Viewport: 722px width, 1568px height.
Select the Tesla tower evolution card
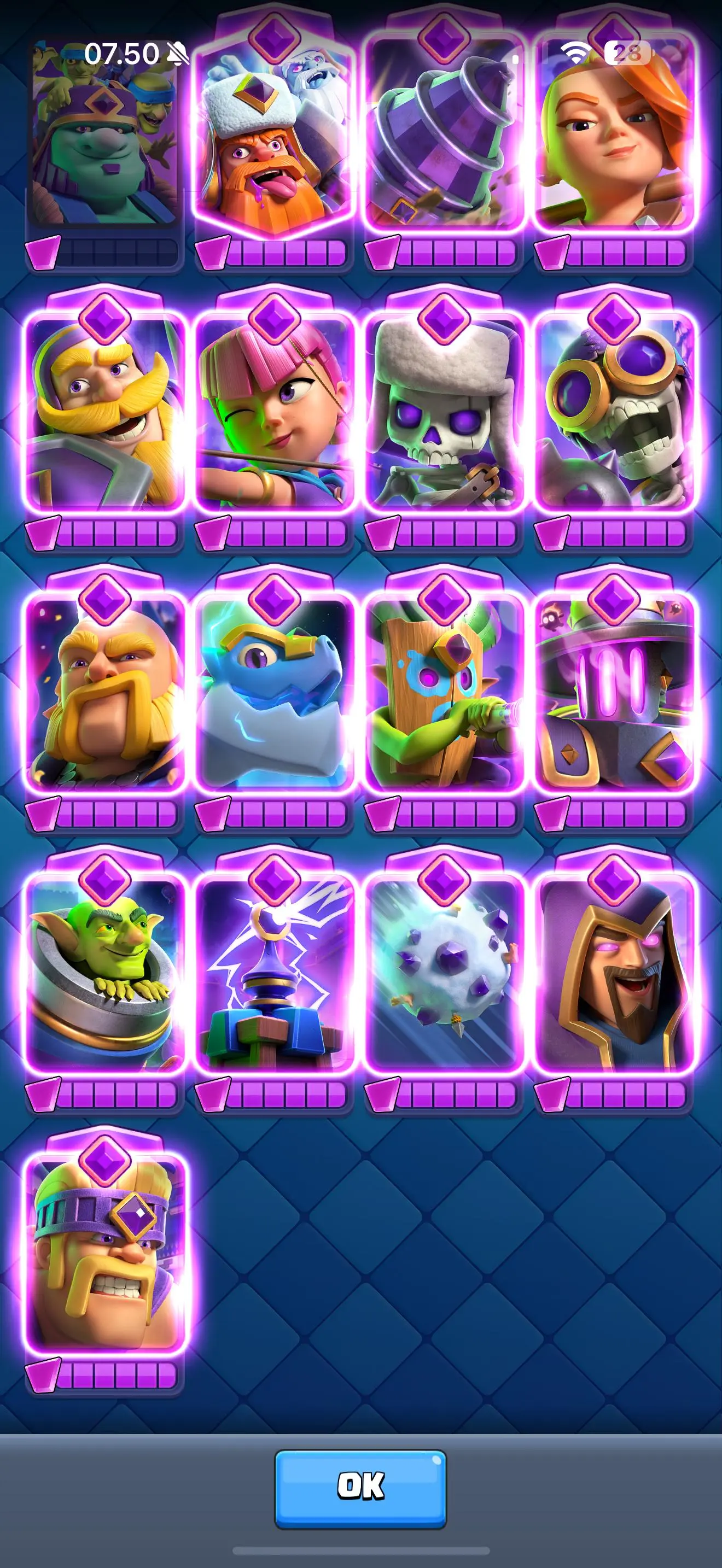(x=273, y=974)
